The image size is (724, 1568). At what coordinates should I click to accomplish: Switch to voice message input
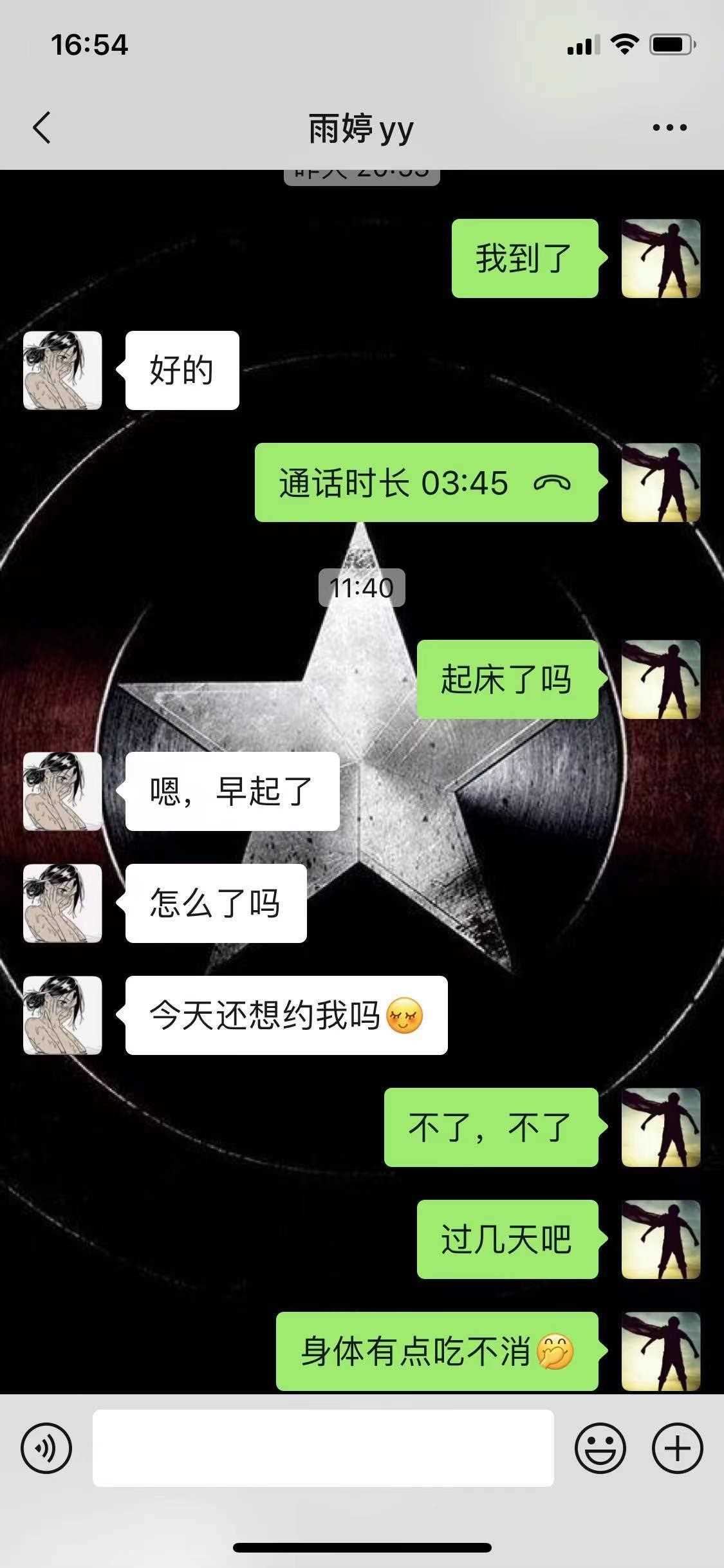46,1448
